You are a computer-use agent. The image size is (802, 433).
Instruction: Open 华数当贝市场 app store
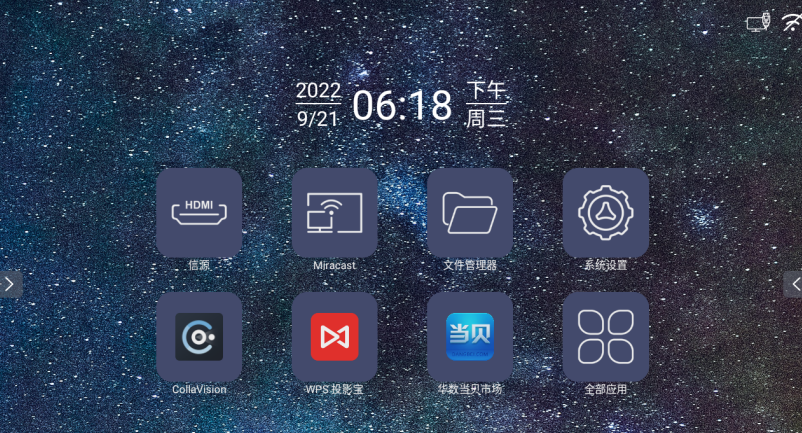point(469,337)
